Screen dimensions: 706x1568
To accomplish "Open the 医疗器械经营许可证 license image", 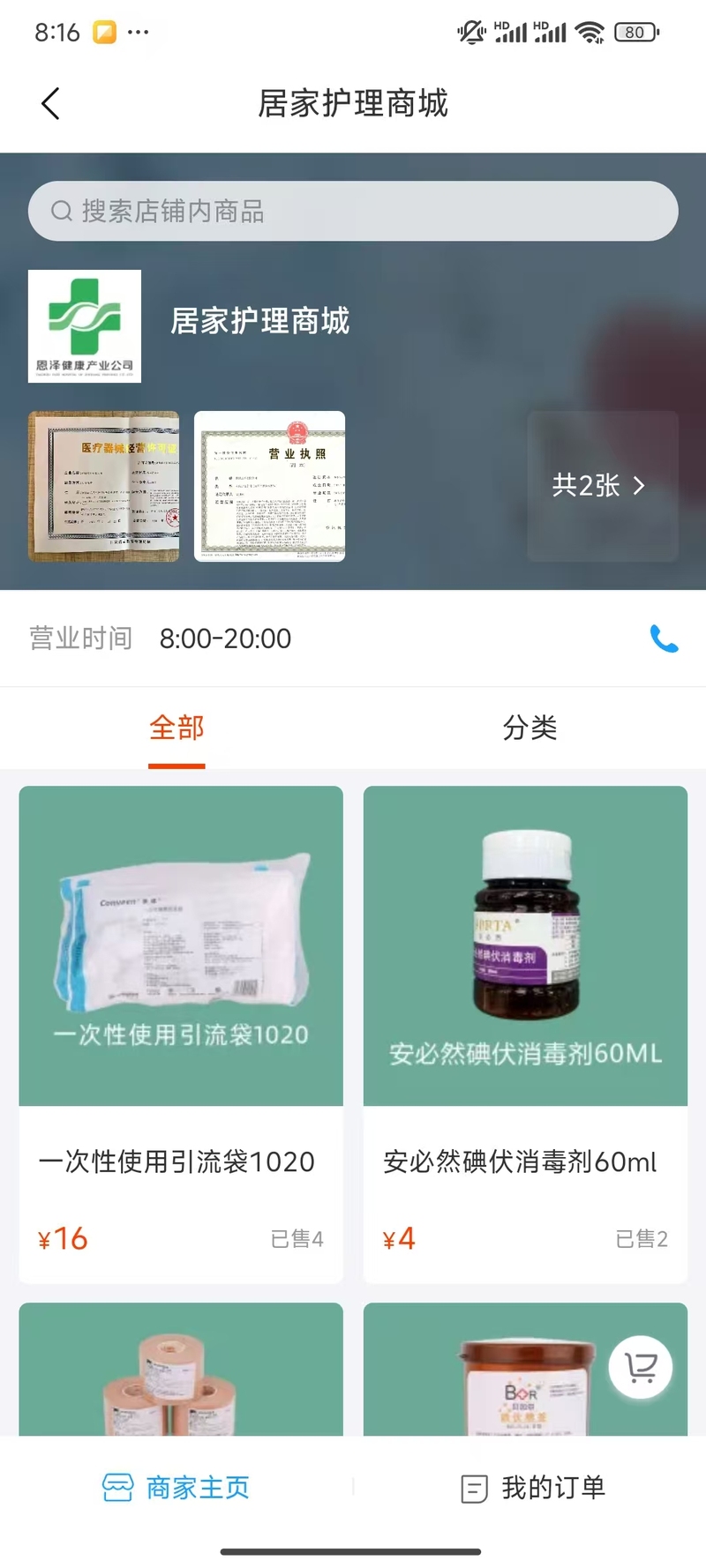I will click(x=103, y=486).
